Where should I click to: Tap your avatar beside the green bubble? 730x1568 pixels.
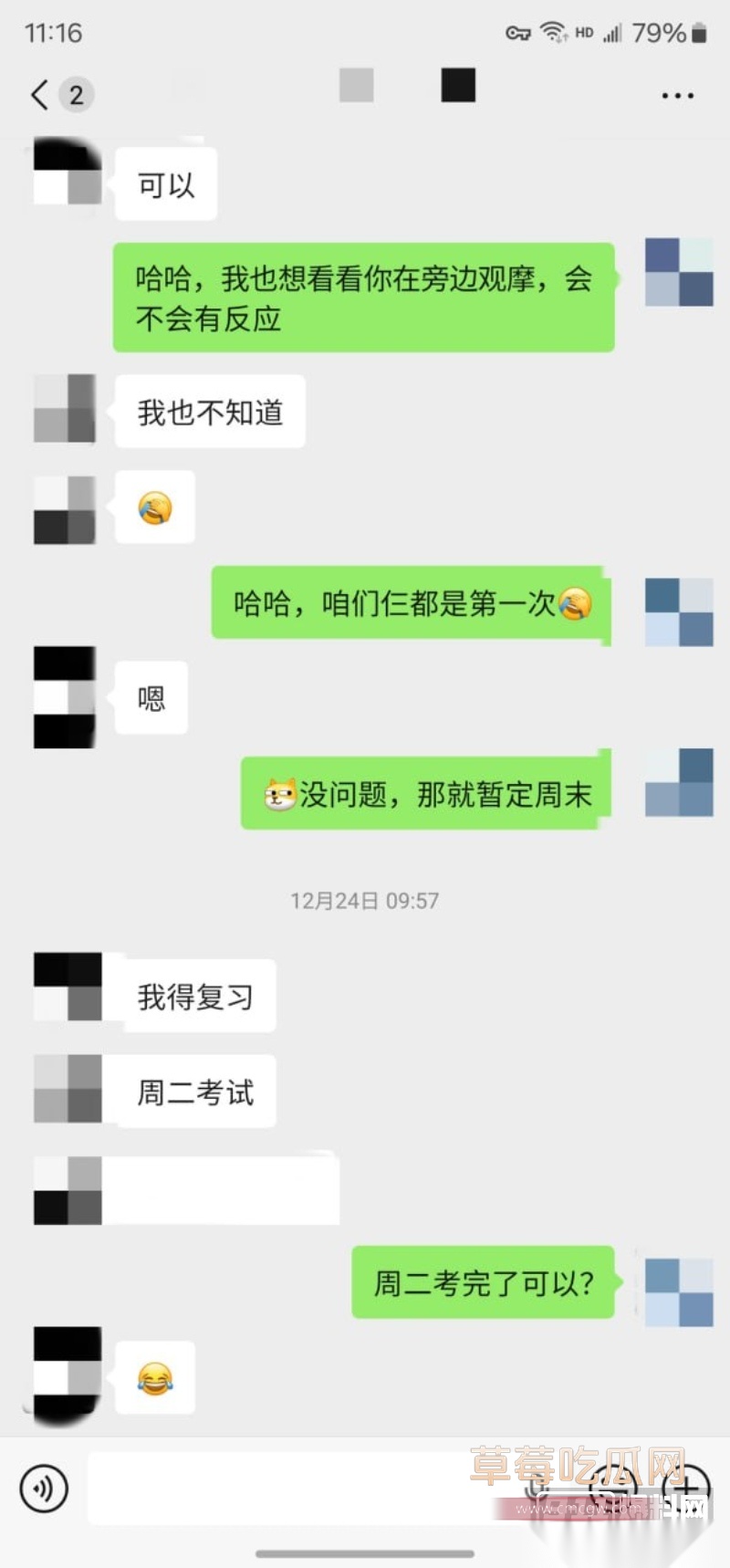[678, 274]
